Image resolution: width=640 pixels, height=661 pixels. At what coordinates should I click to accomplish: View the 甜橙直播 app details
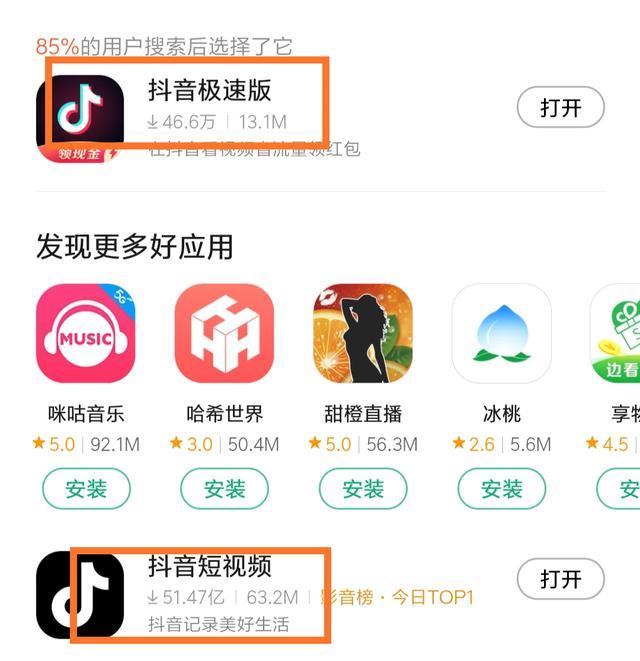[x=363, y=333]
